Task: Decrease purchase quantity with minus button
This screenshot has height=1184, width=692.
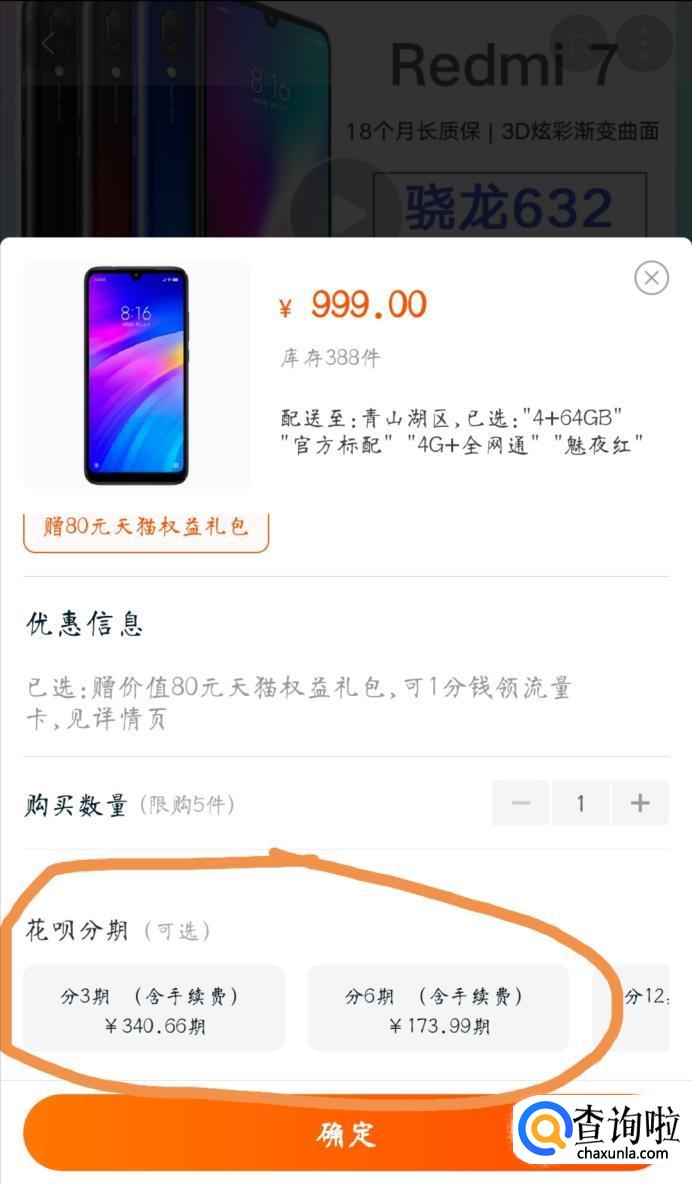Action: pos(521,803)
